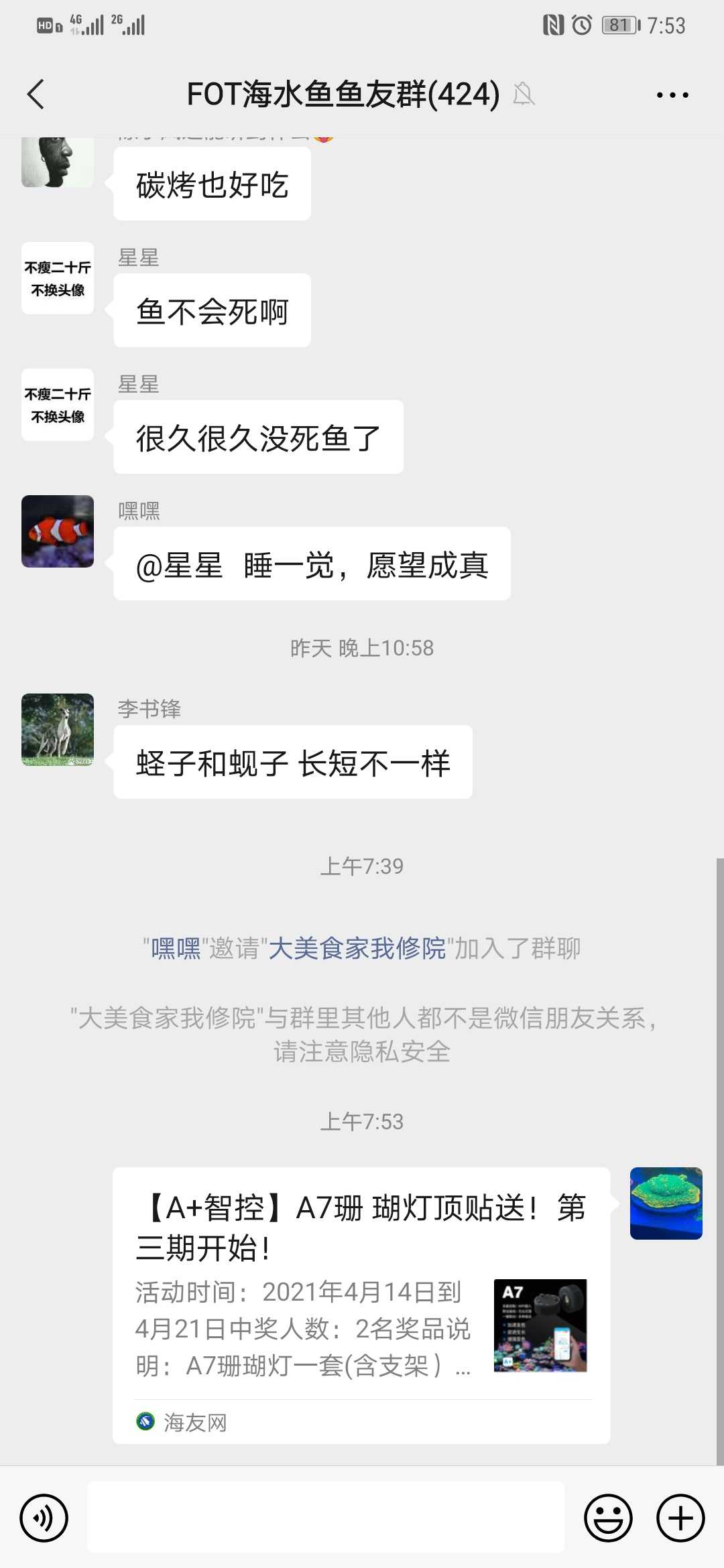Open the plus attachment menu
This screenshot has width=724, height=1568.
[x=680, y=1518]
